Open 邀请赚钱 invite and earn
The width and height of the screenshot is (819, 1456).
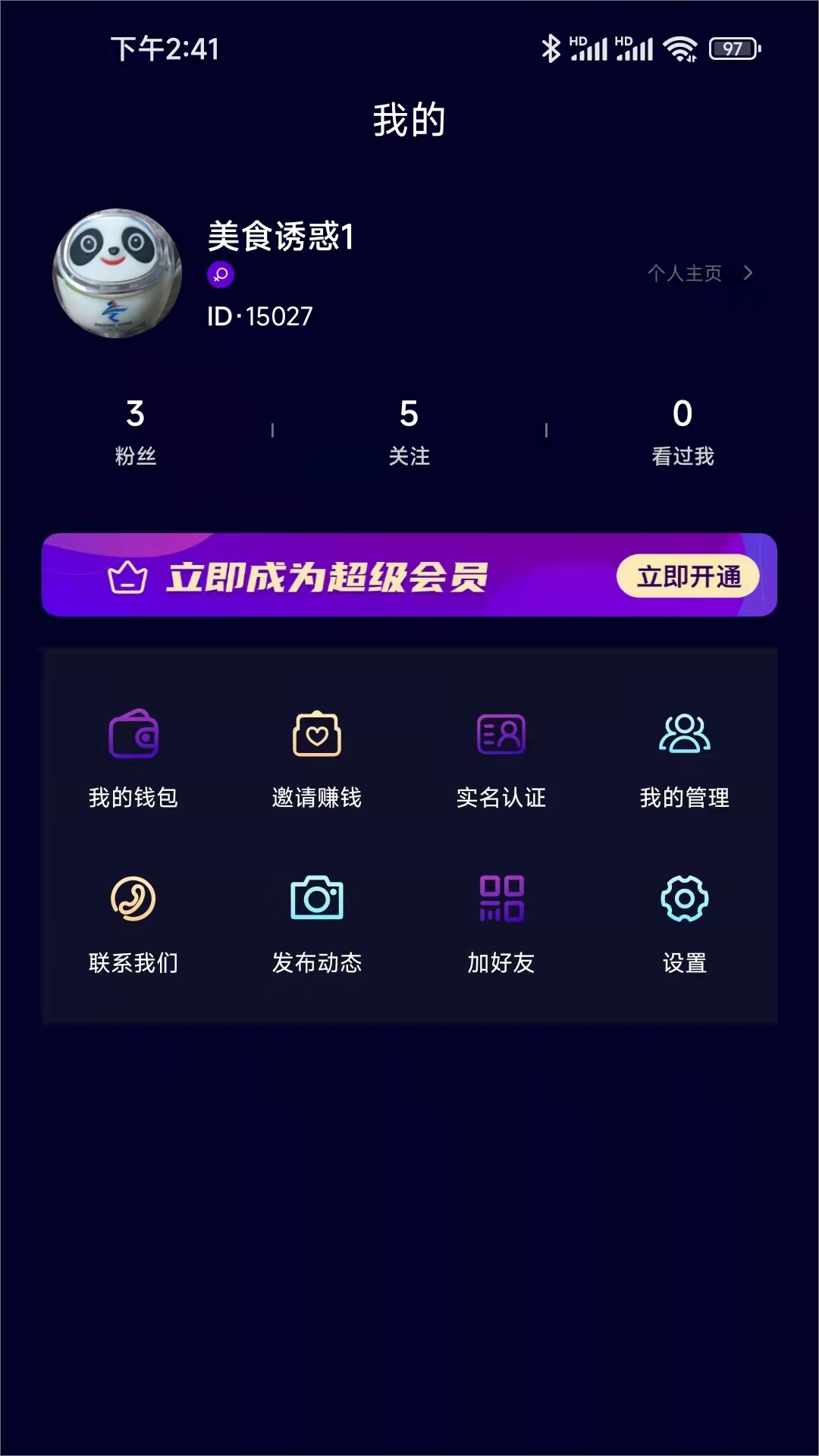pos(317,758)
